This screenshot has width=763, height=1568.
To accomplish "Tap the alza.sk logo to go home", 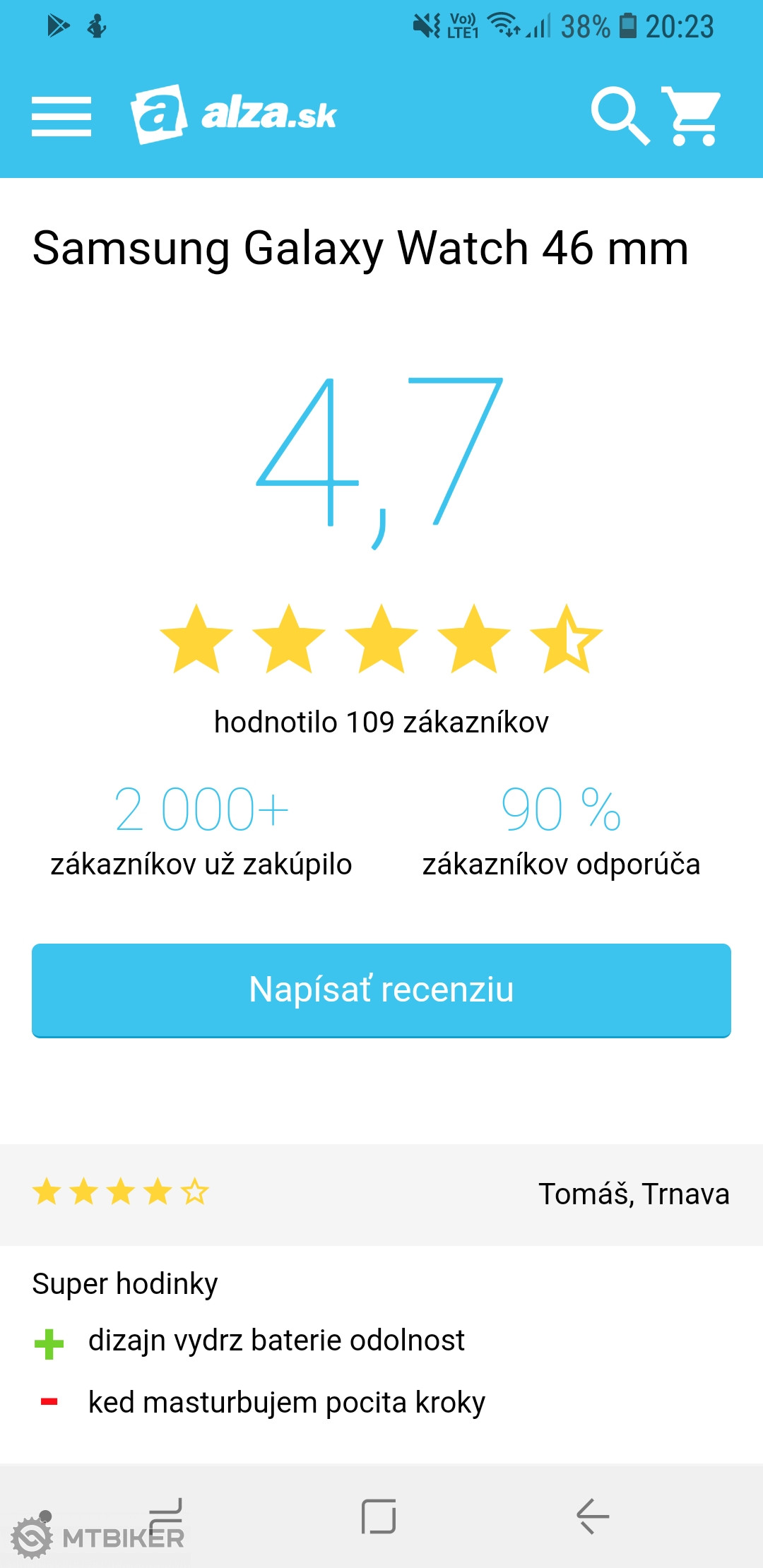I will 234,114.
